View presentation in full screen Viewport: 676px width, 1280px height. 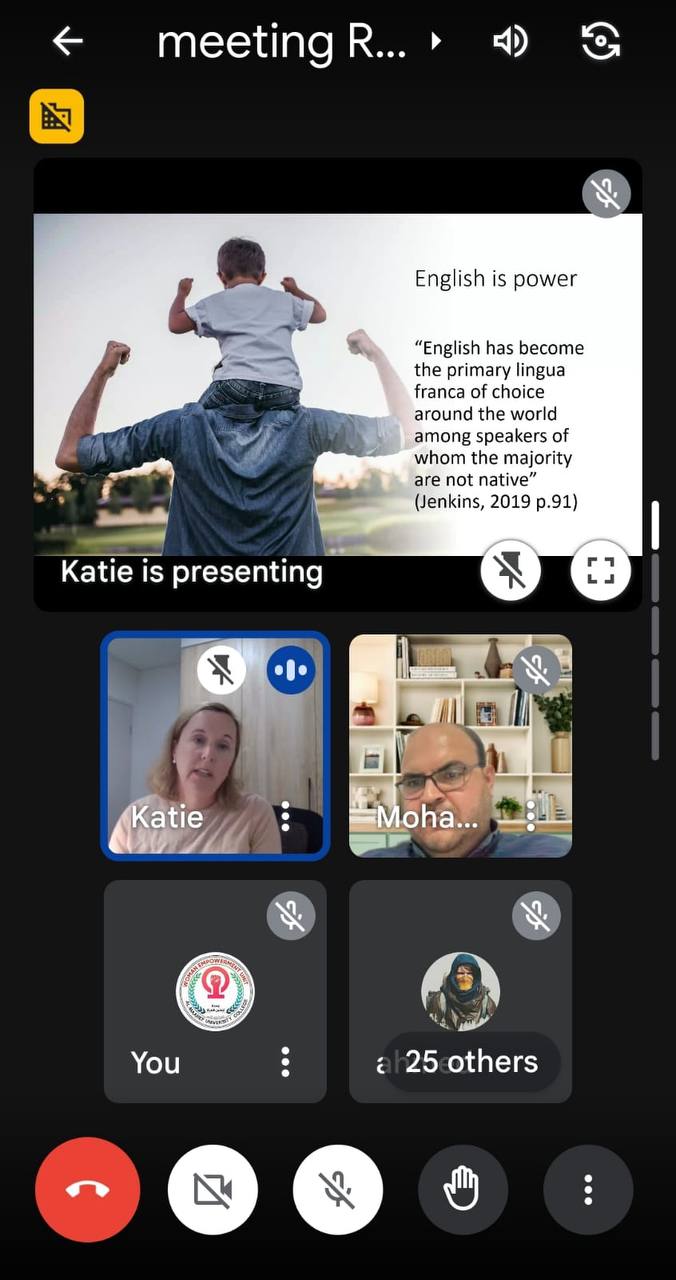(600, 571)
